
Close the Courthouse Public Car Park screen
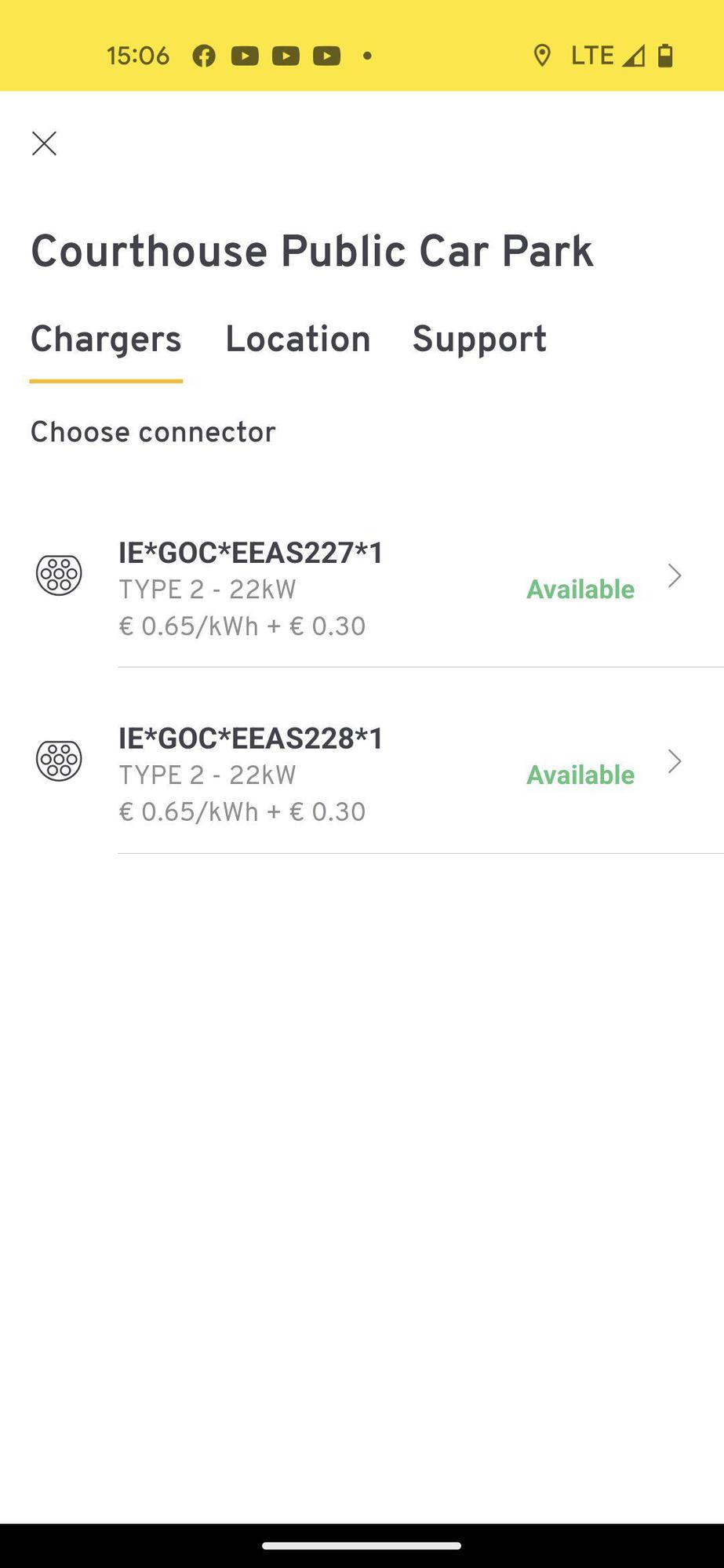click(x=44, y=143)
